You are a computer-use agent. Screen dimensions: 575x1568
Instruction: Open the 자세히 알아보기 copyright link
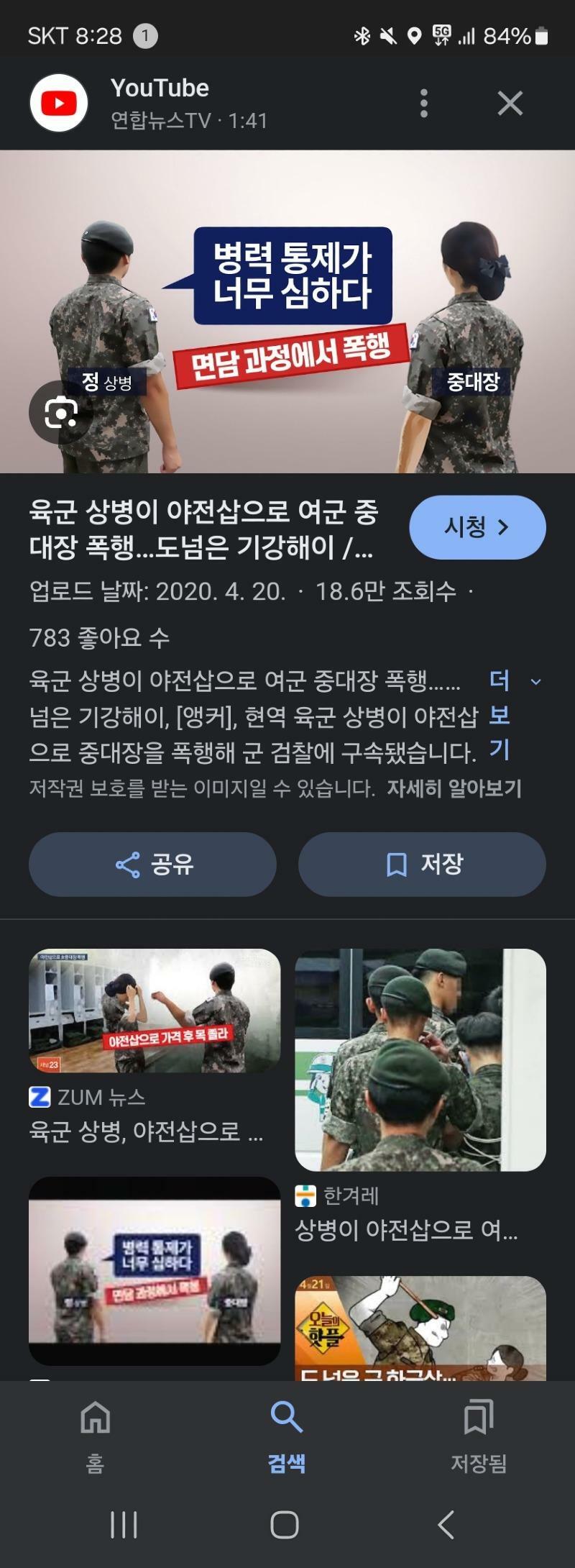pyautogui.click(x=454, y=788)
